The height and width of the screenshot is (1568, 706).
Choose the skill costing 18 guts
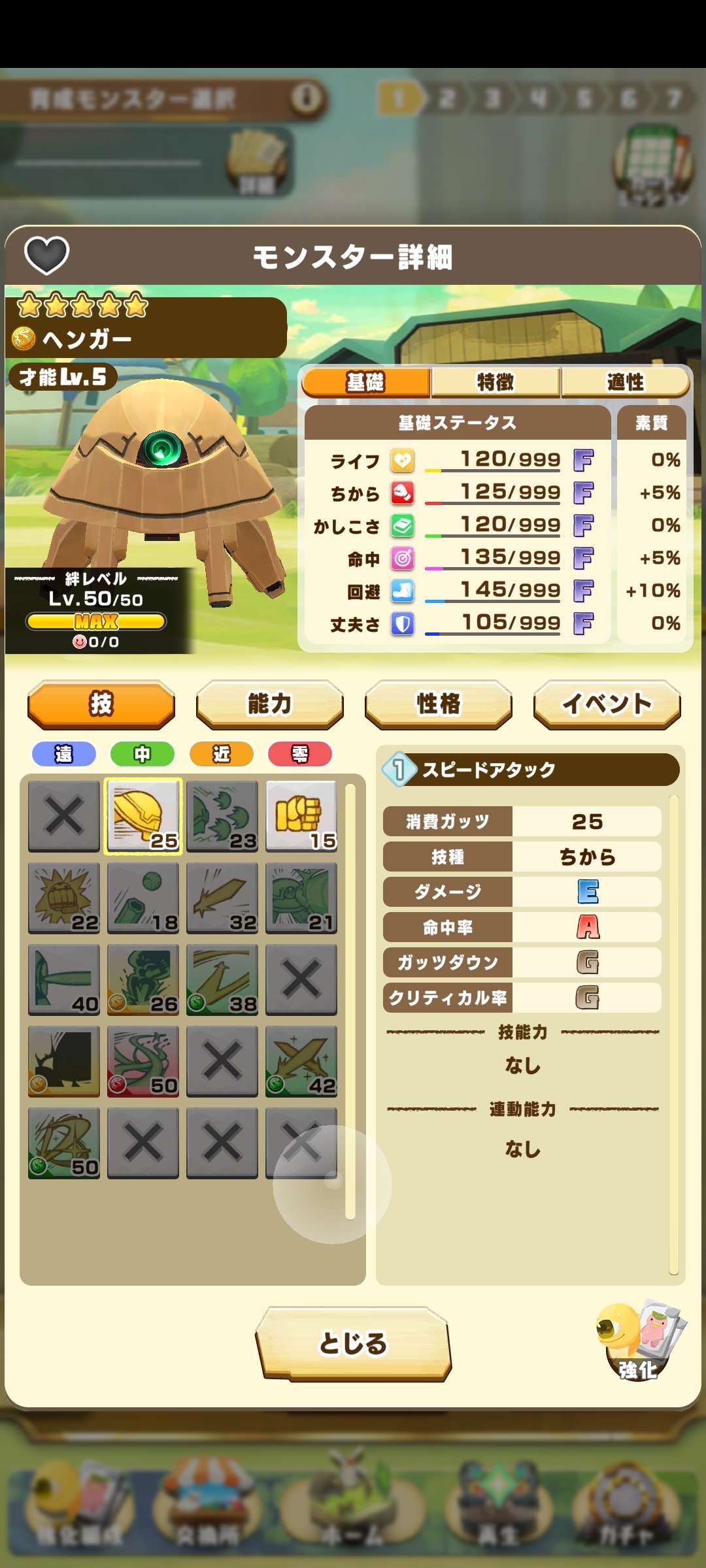143,898
